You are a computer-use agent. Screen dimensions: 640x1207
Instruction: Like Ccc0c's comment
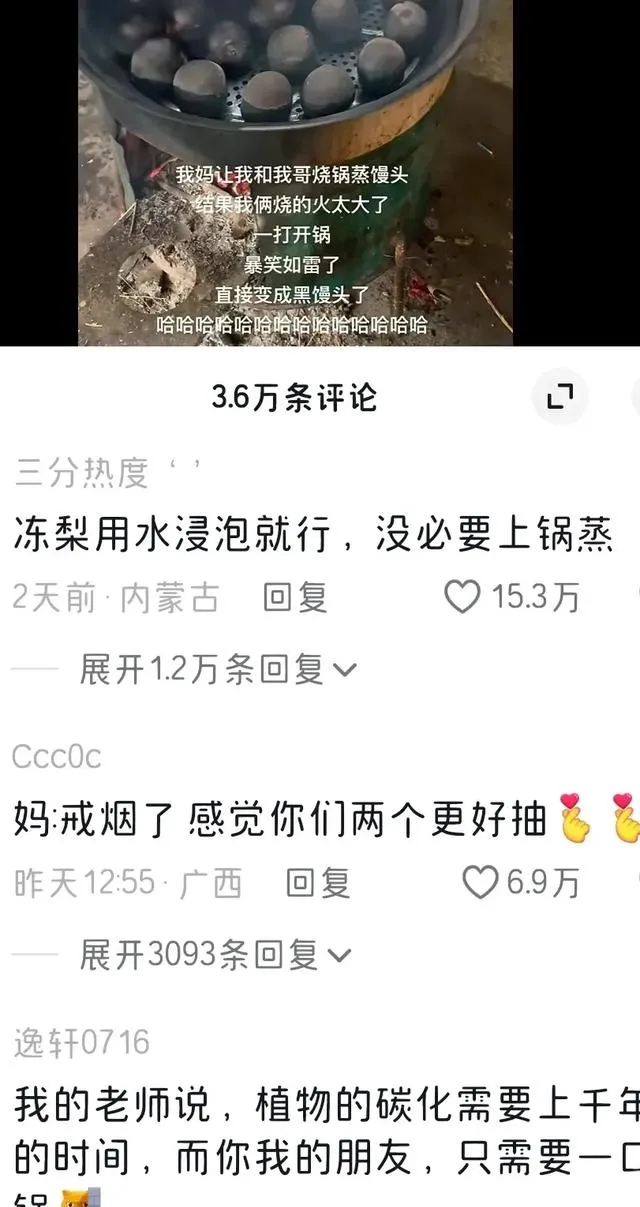click(483, 883)
